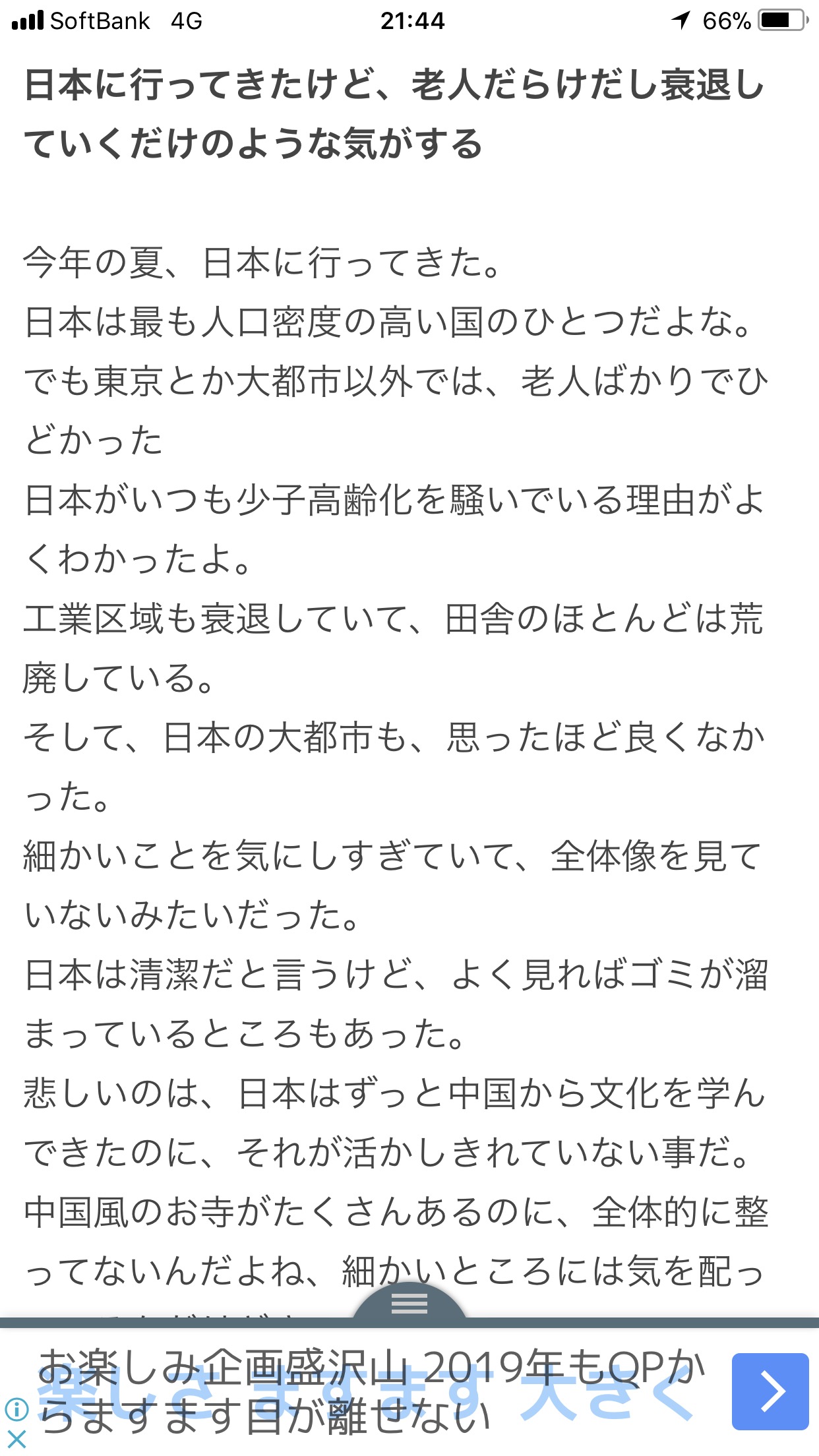Expand the gray pull-up menu handle
This screenshot has height=1456, width=819.
pyautogui.click(x=409, y=1303)
